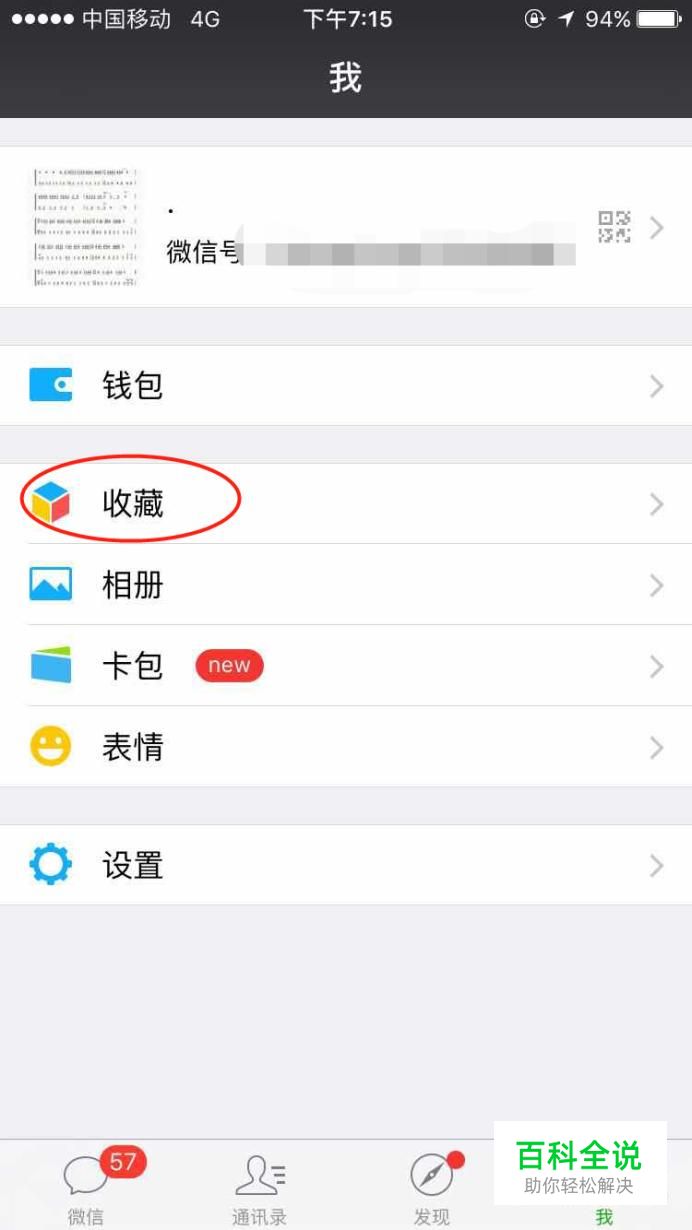This screenshot has width=692, height=1230.
Task: Open 收藏 favorites
Action: click(x=346, y=504)
